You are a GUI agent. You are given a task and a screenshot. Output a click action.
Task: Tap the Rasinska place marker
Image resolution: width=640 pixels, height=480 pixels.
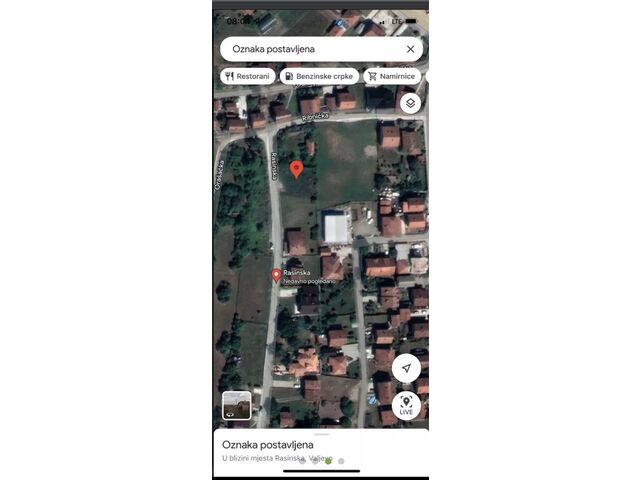[277, 275]
